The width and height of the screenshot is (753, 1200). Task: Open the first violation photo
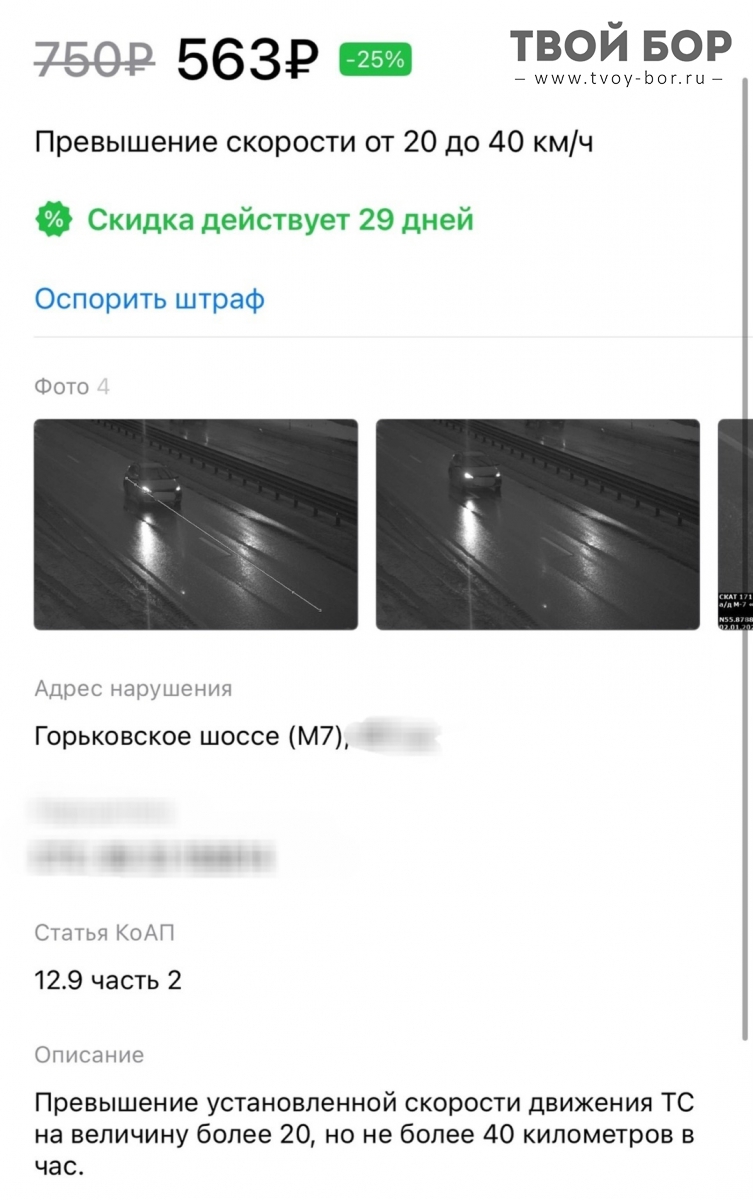click(195, 524)
